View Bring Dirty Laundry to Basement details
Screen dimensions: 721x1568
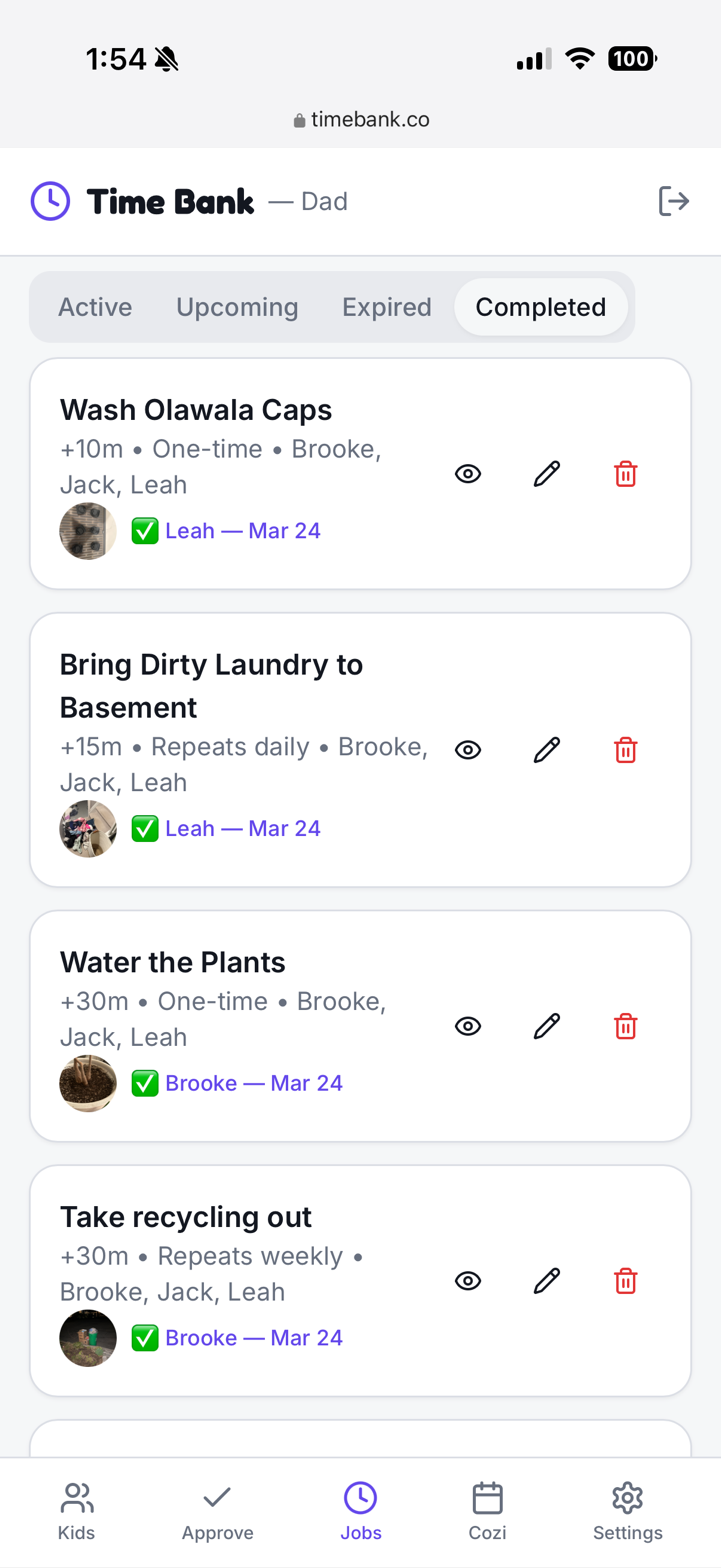(x=467, y=749)
